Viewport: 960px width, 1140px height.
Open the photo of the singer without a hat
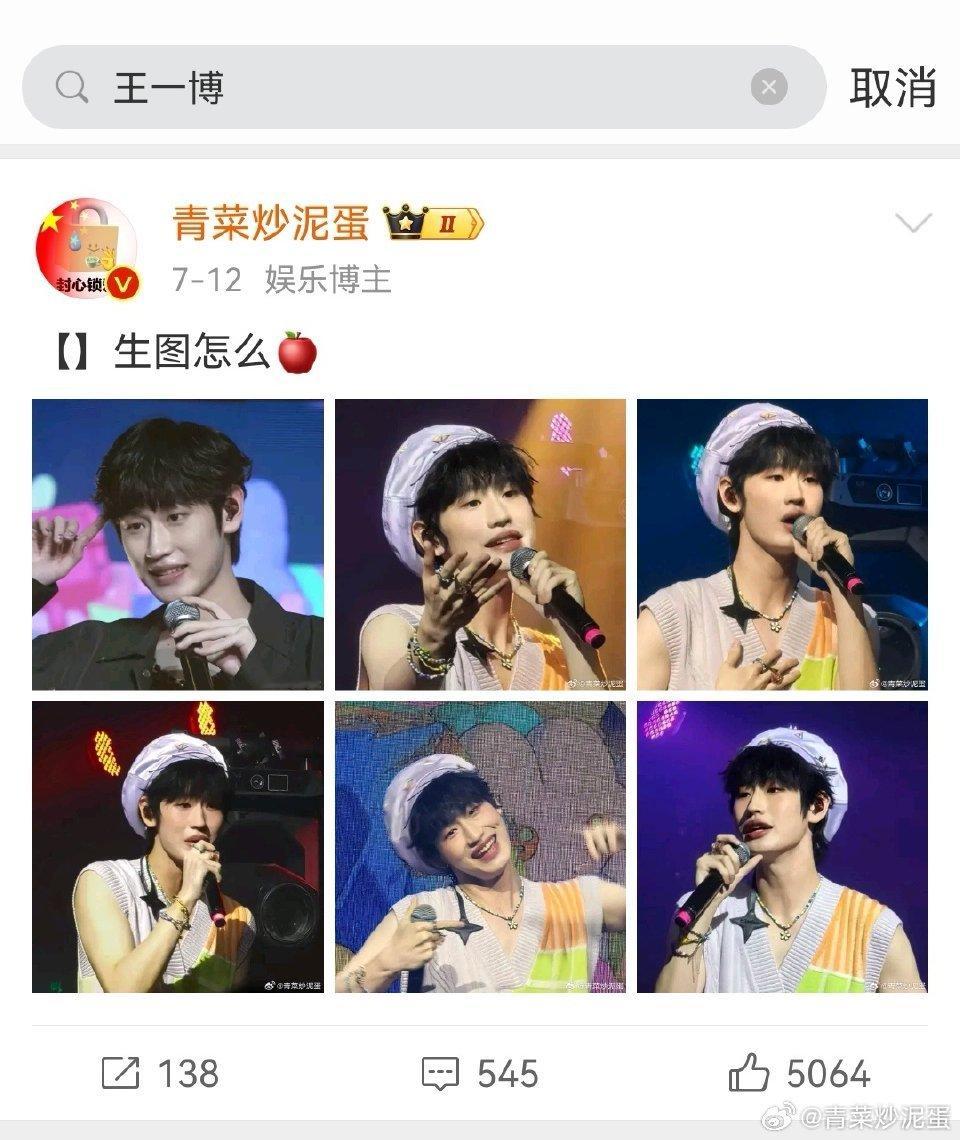(178, 545)
